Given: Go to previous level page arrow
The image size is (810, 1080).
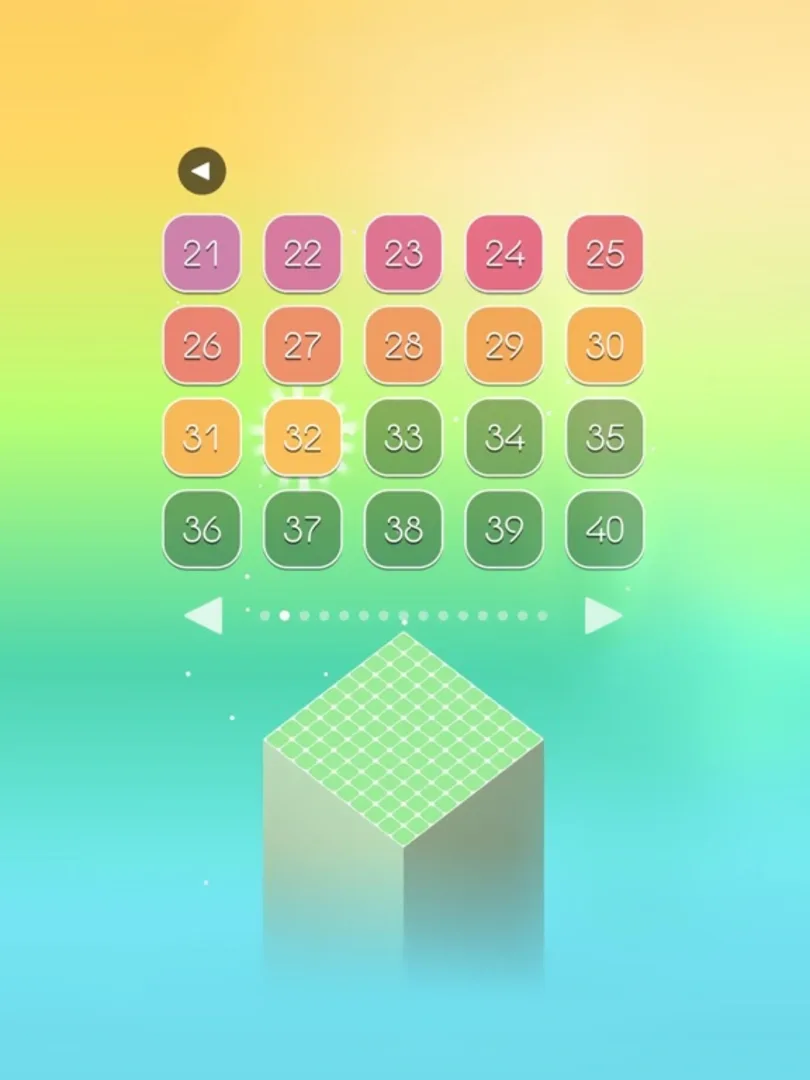Looking at the screenshot, I should 205,616.
